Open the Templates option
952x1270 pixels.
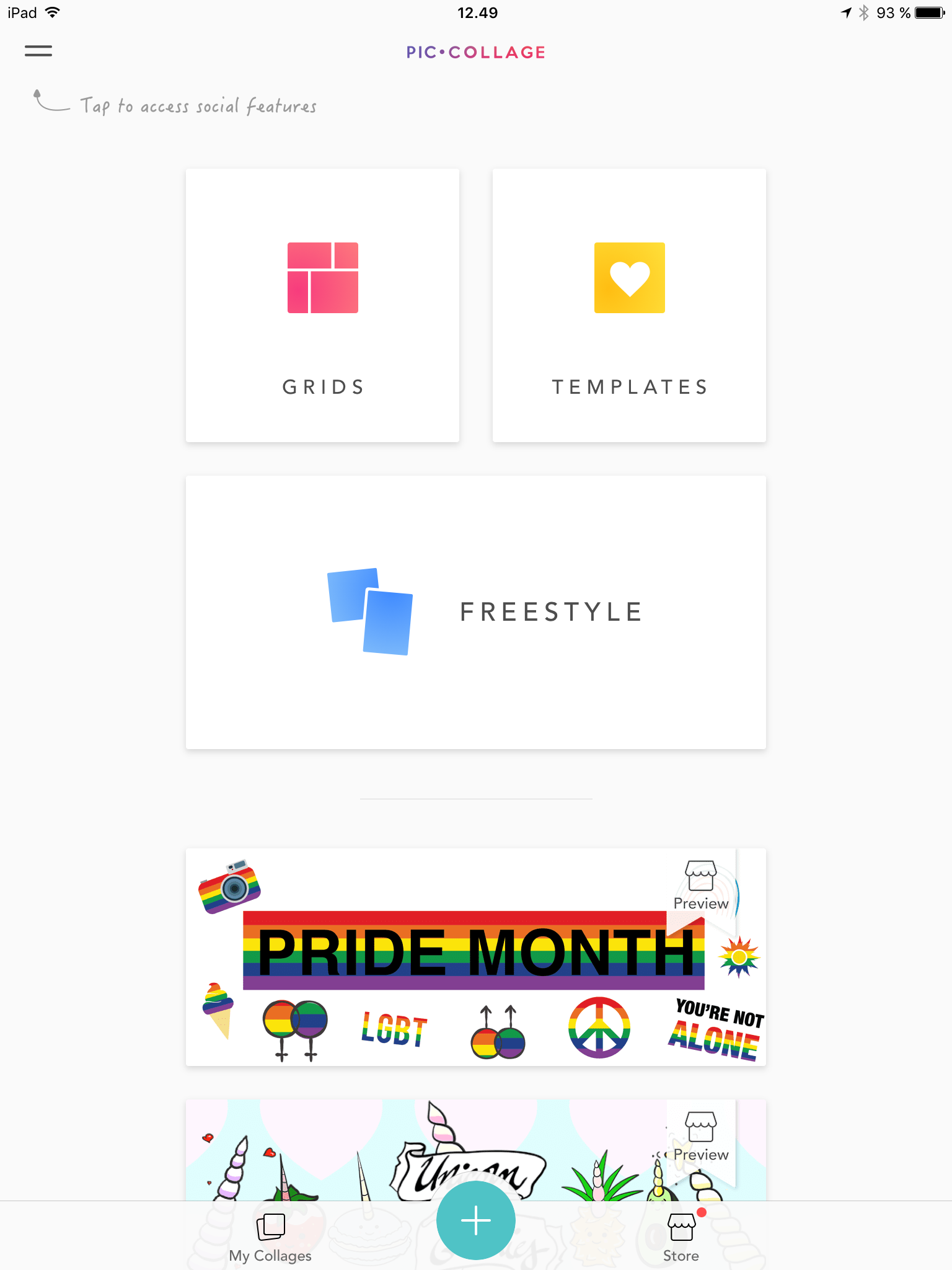click(x=629, y=305)
